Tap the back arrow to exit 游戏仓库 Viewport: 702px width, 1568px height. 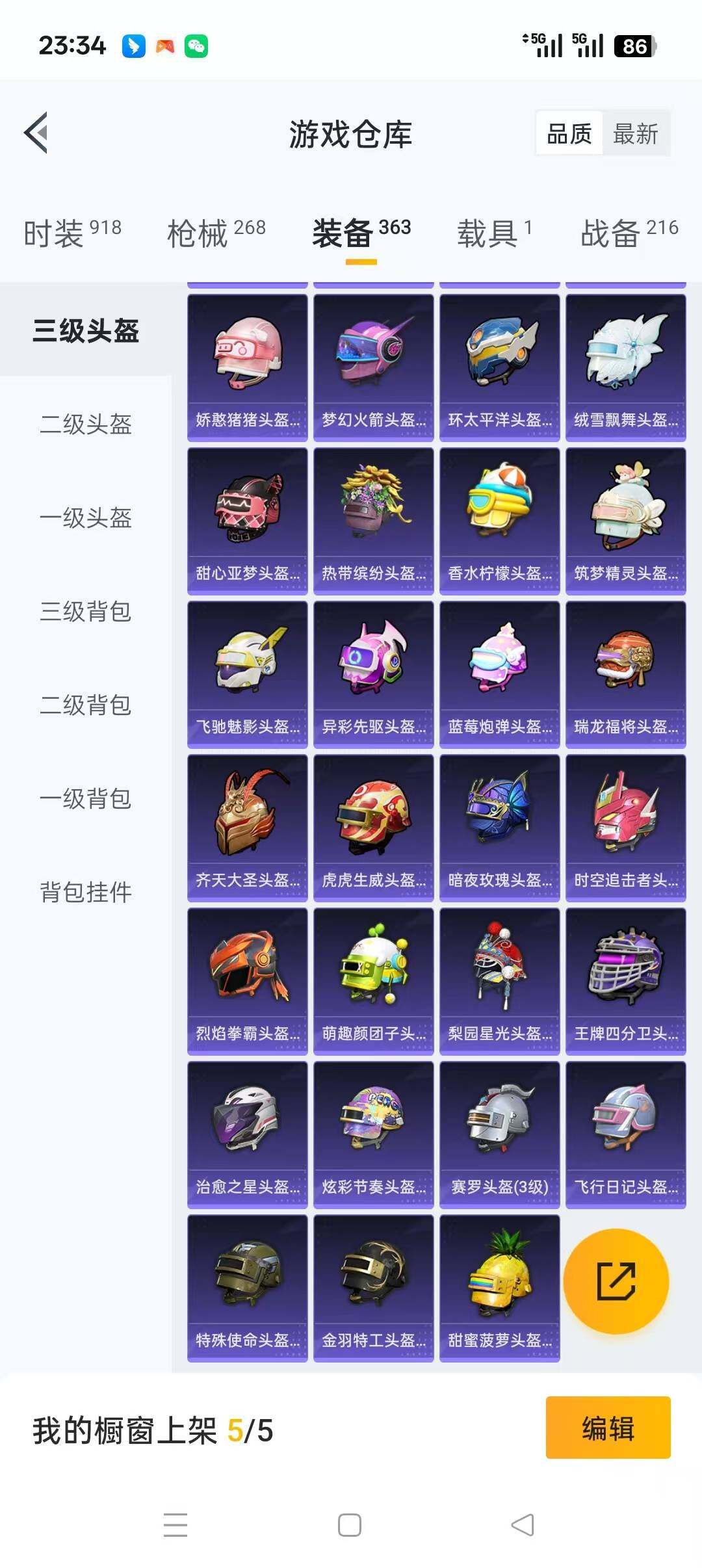click(x=36, y=133)
